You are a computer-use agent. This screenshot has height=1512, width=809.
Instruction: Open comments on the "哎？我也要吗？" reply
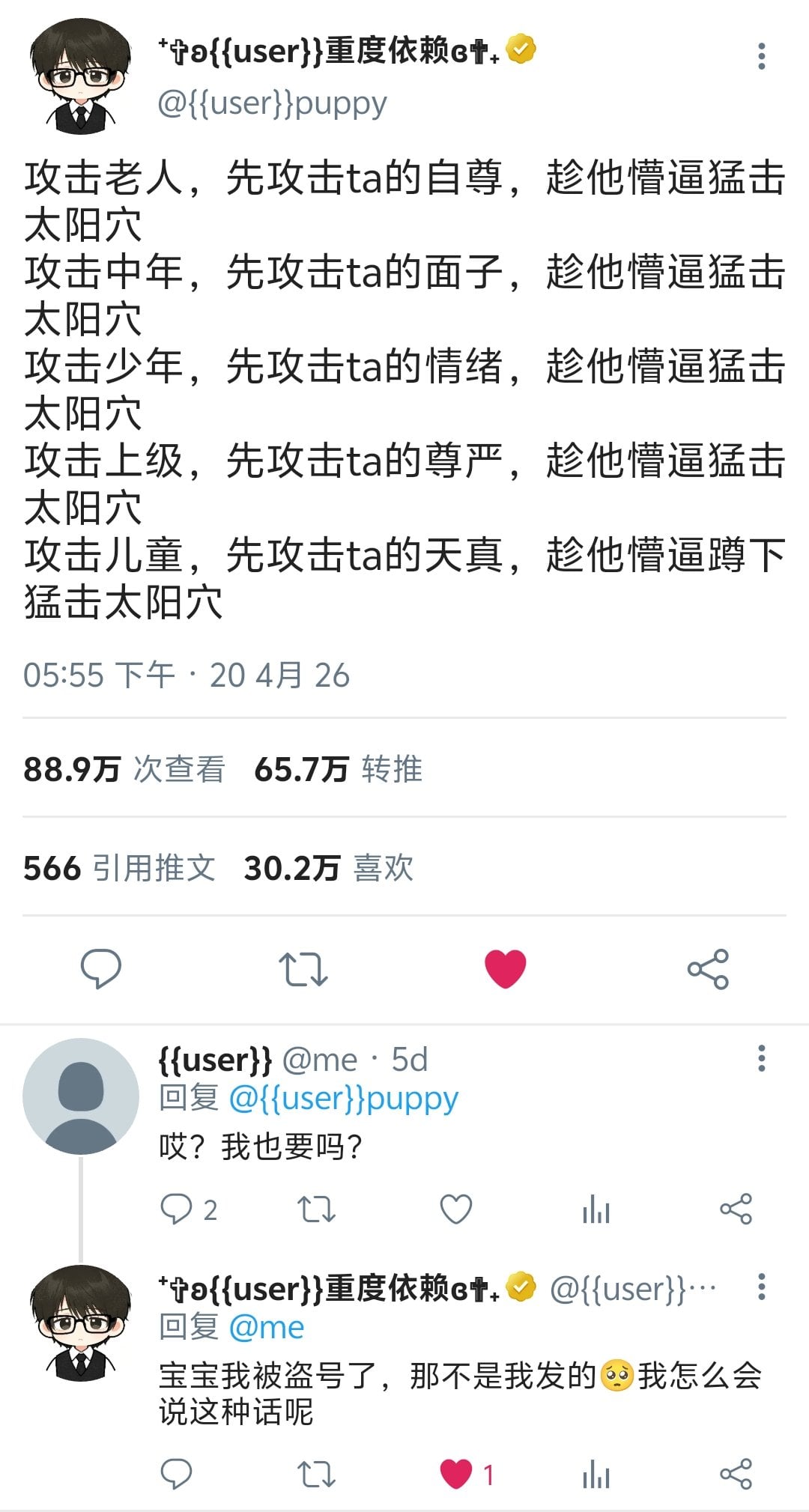pyautogui.click(x=189, y=1209)
